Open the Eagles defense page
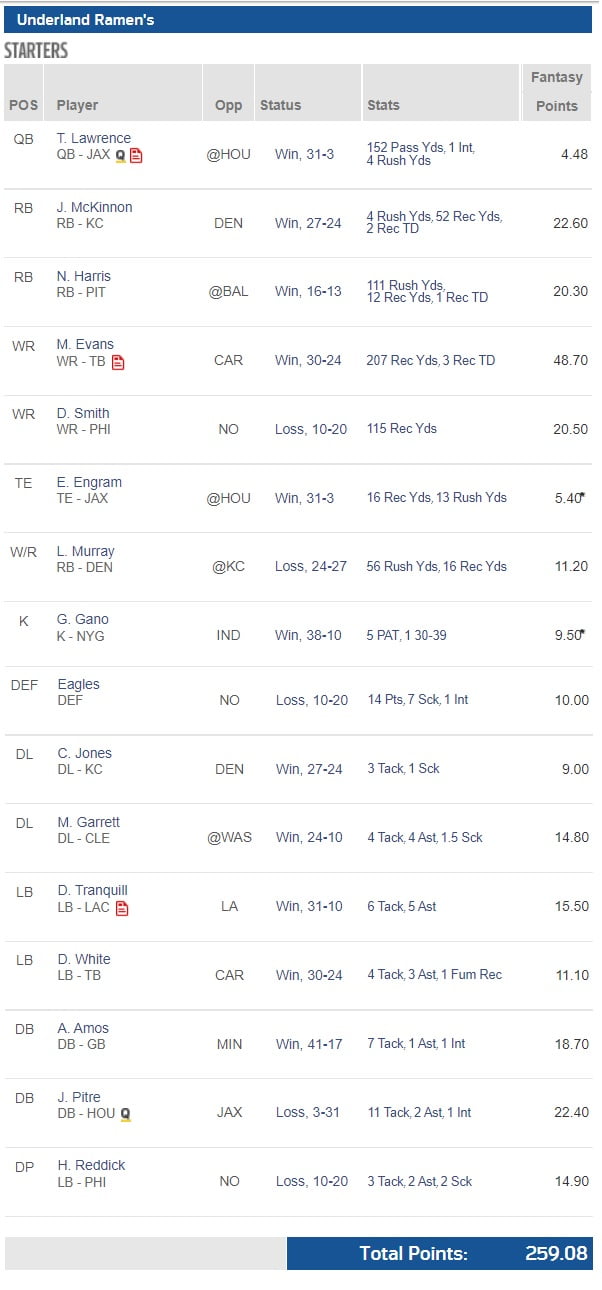This screenshot has height=1290, width=602. tap(78, 684)
